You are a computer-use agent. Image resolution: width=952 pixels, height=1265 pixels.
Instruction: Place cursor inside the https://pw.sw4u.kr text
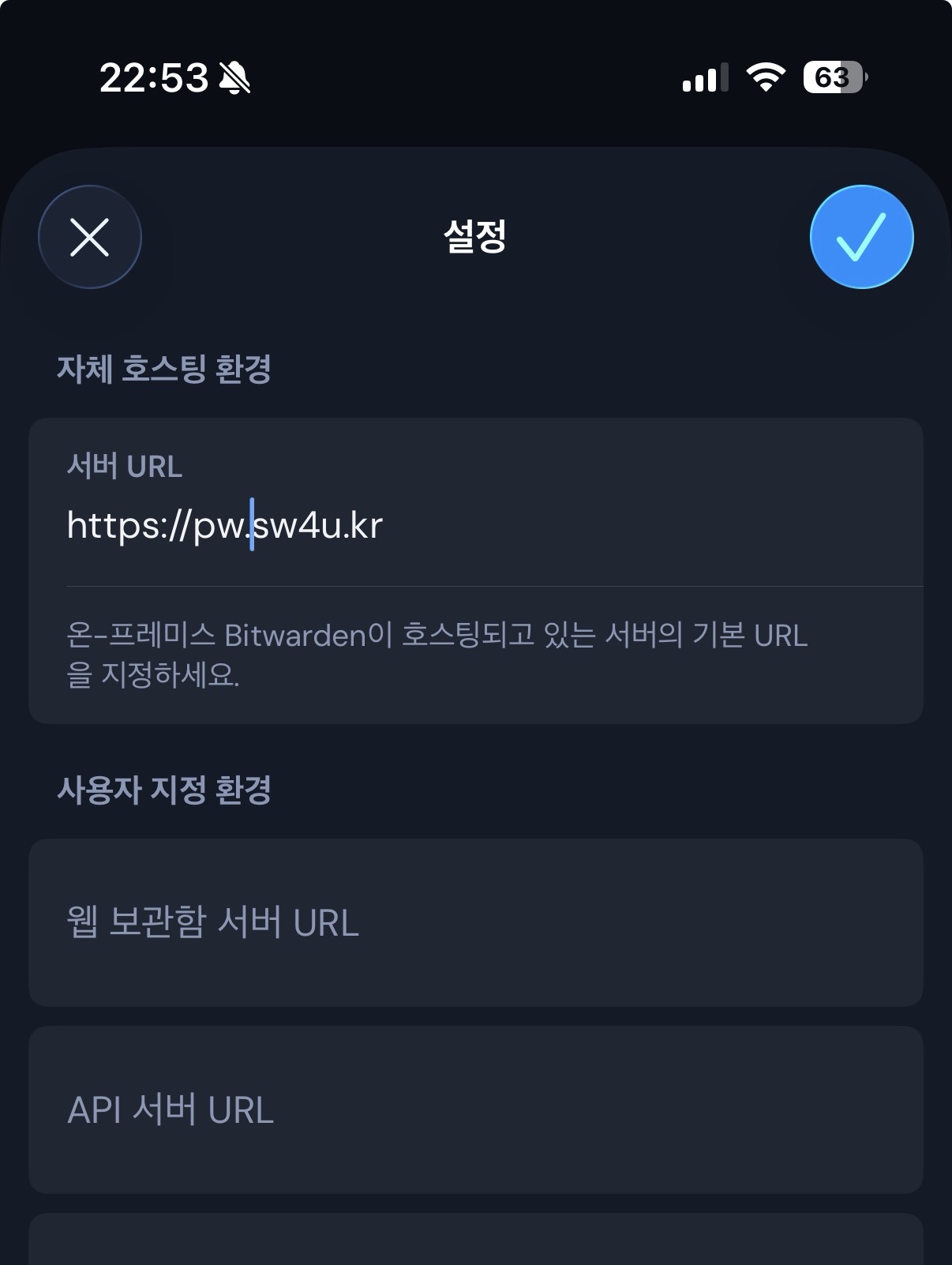(225, 524)
